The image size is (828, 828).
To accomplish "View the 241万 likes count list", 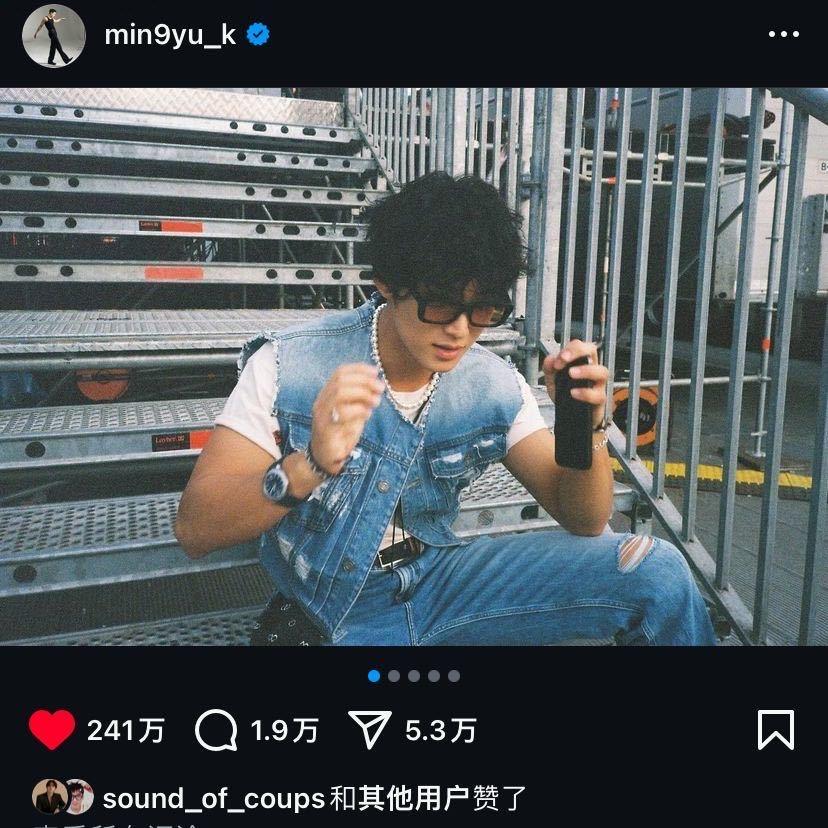I will tap(126, 731).
